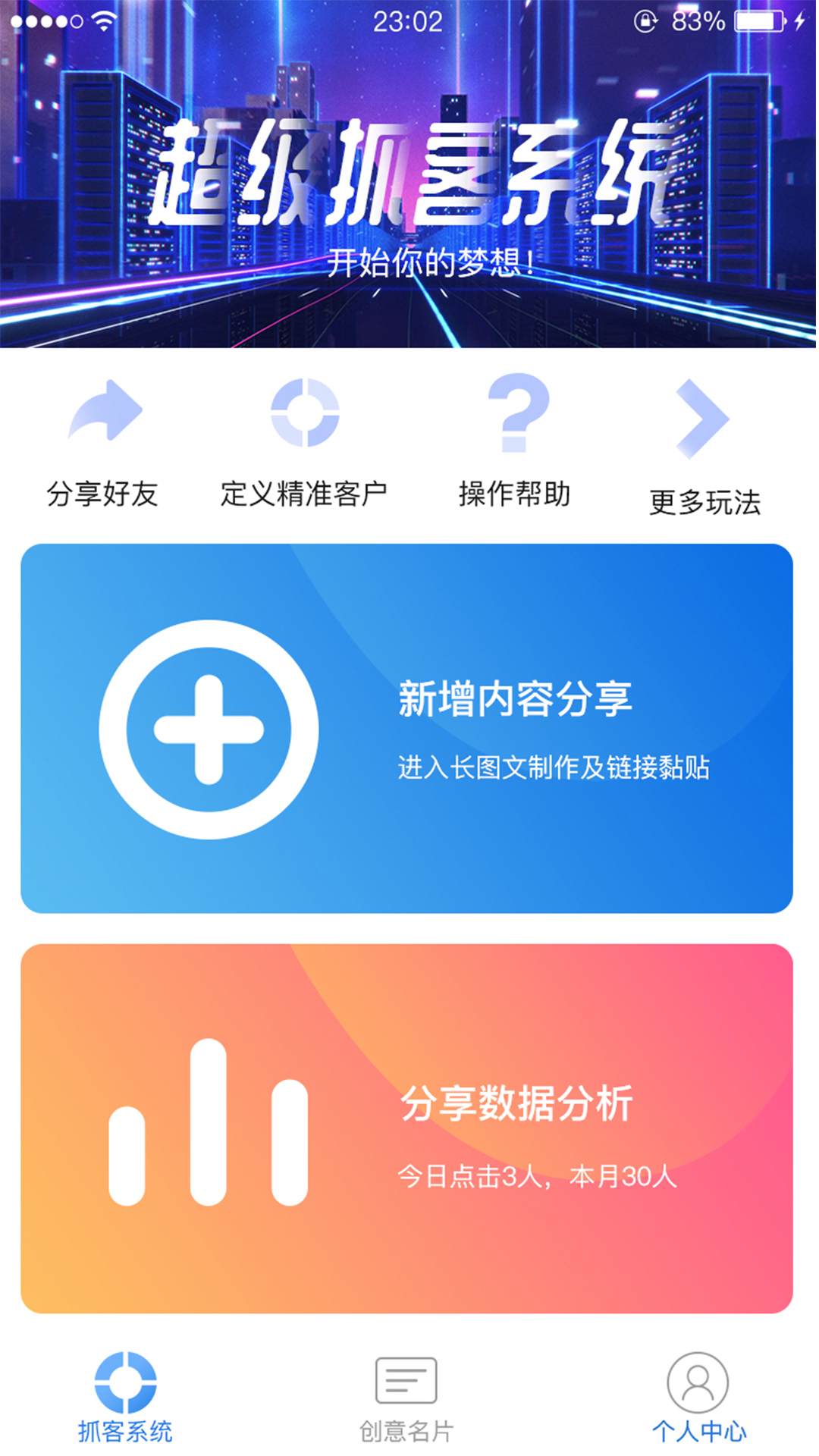Viewport: 819px width, 1456px height.
Task: Go to the 个人中心 tab
Action: (698, 1397)
